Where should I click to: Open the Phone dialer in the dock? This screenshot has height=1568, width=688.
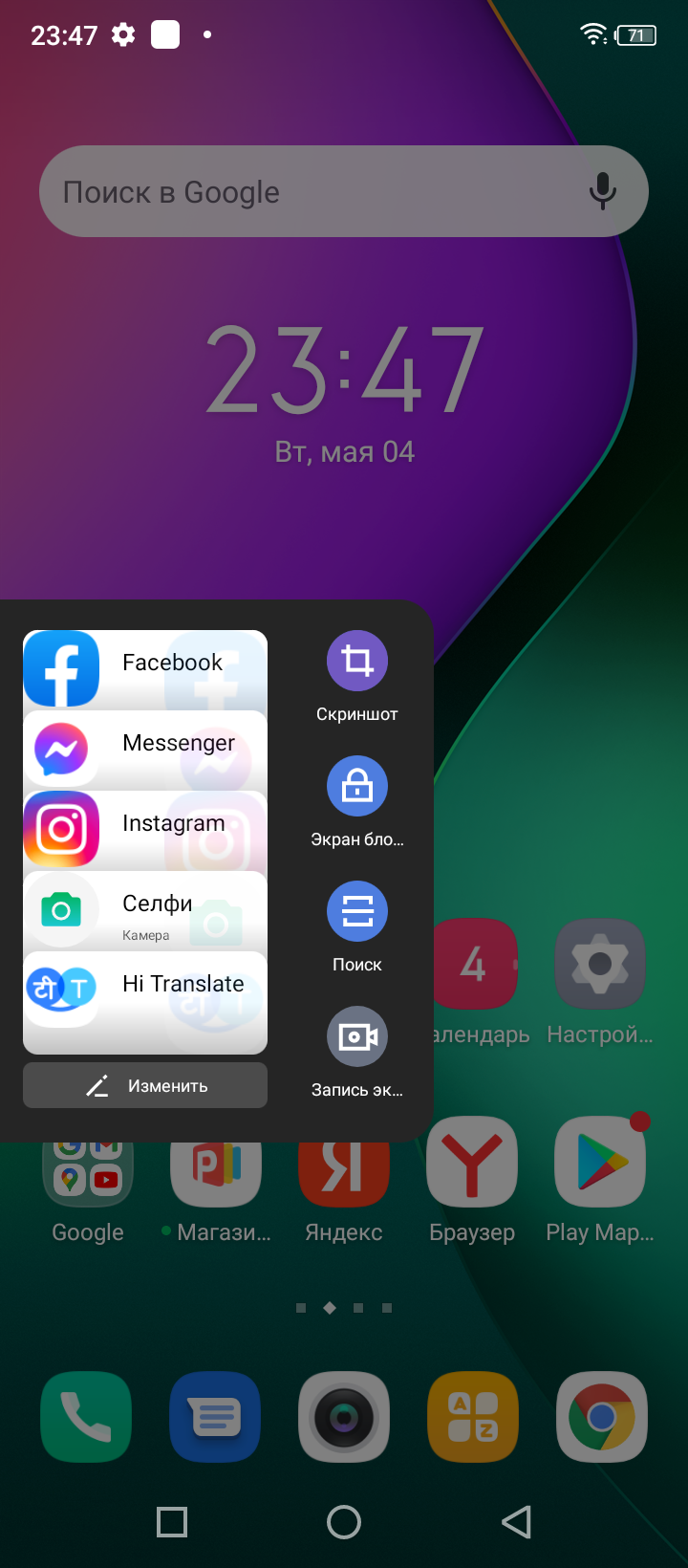86,1417
